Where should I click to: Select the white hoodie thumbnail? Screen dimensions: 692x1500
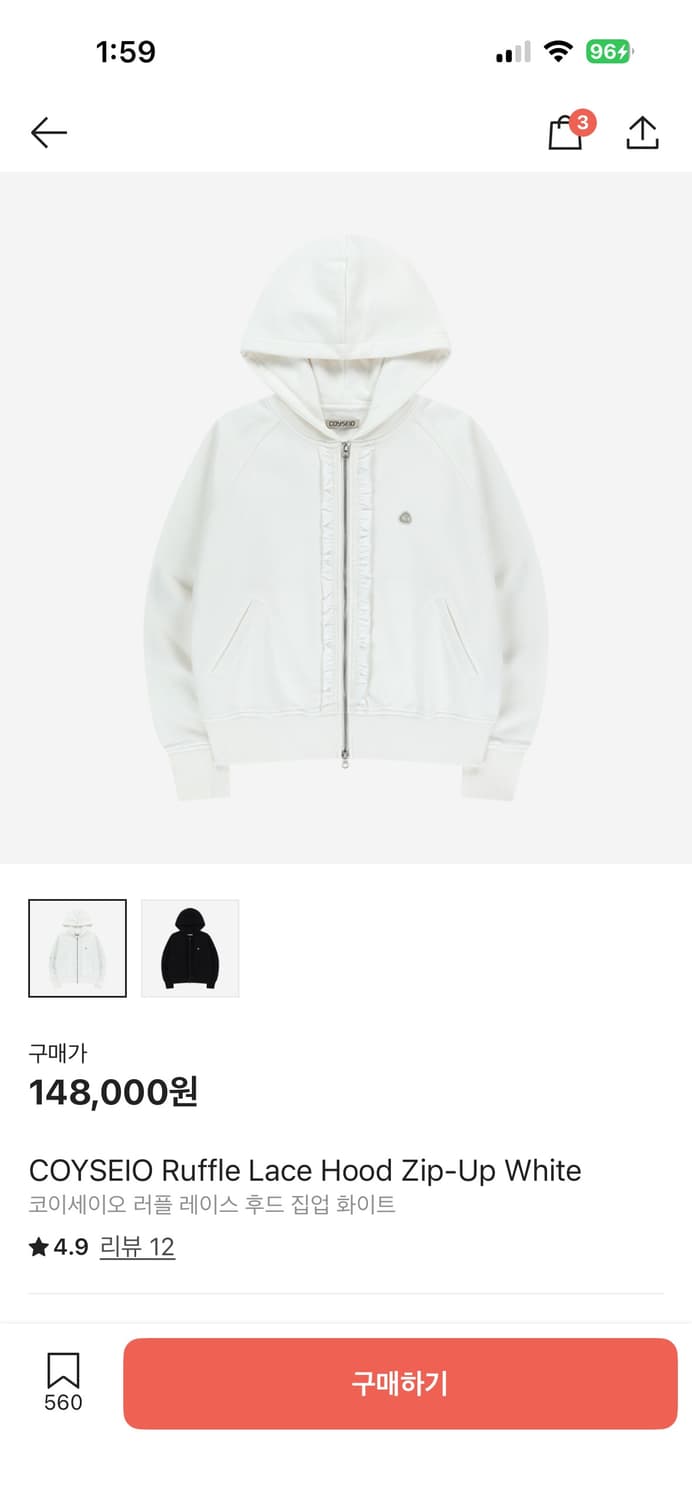coord(78,948)
